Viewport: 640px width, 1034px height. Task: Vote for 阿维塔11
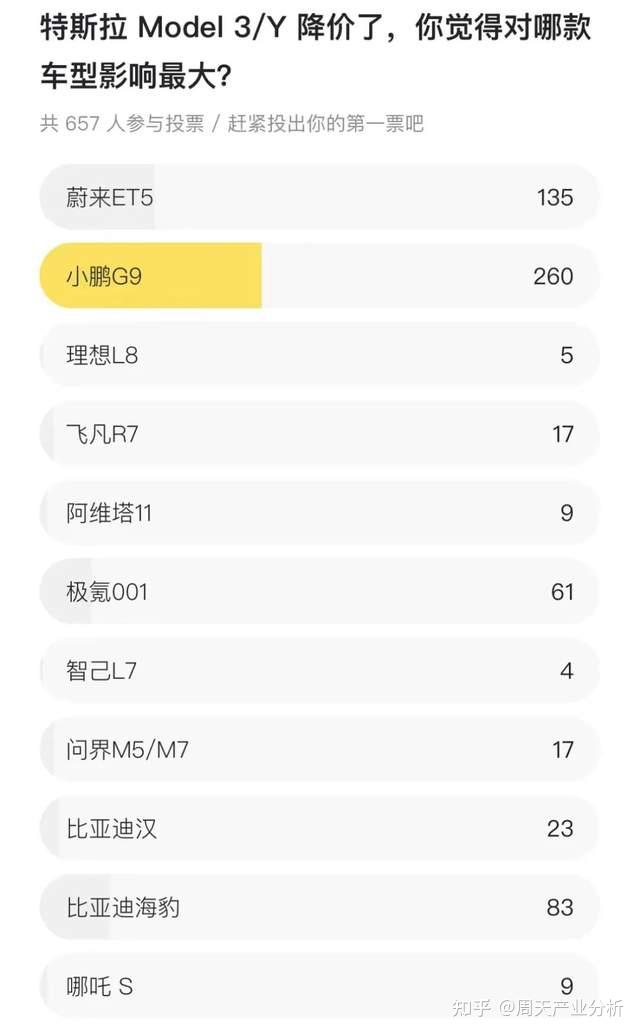(320, 512)
